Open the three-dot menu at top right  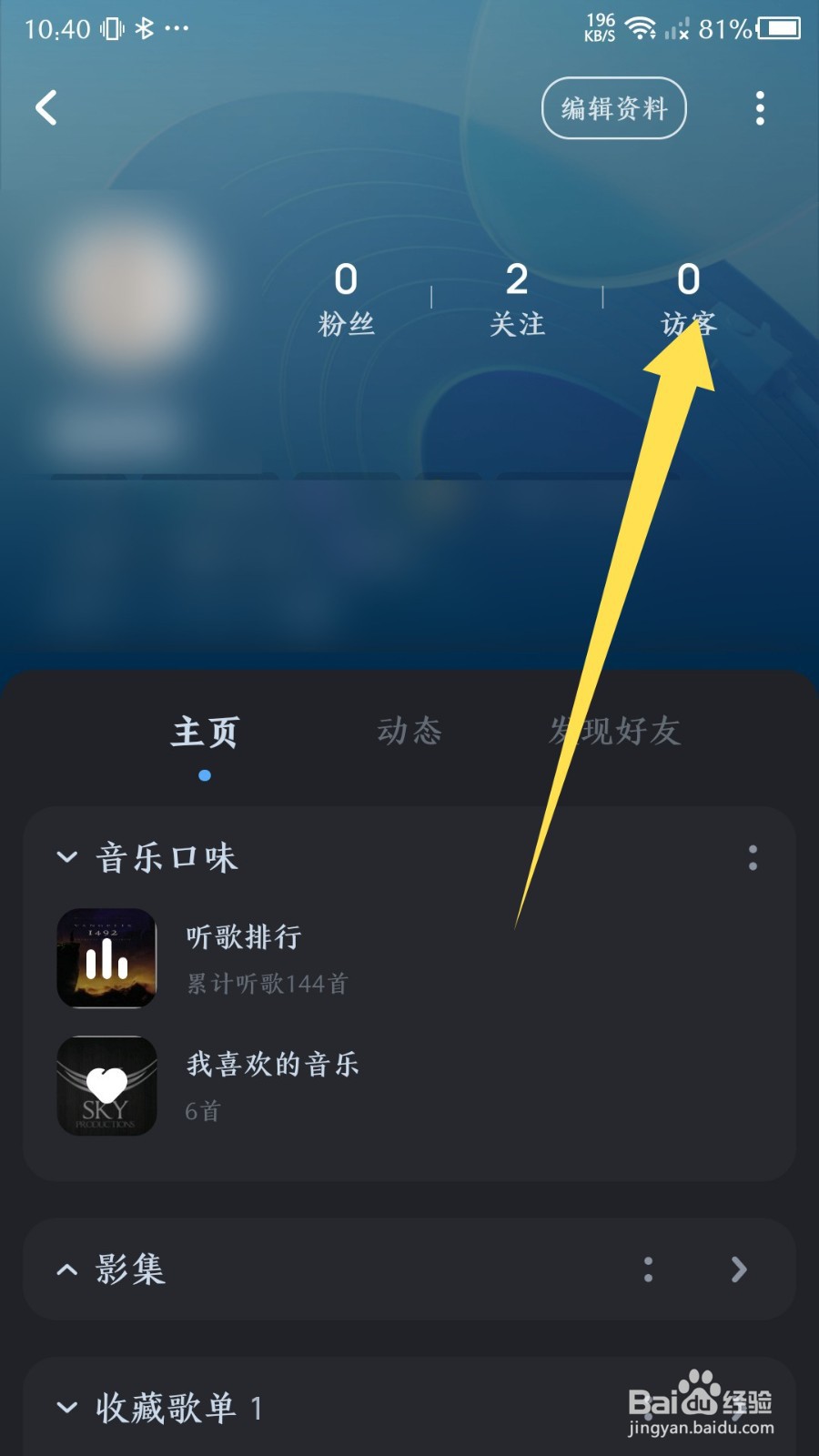[x=761, y=107]
